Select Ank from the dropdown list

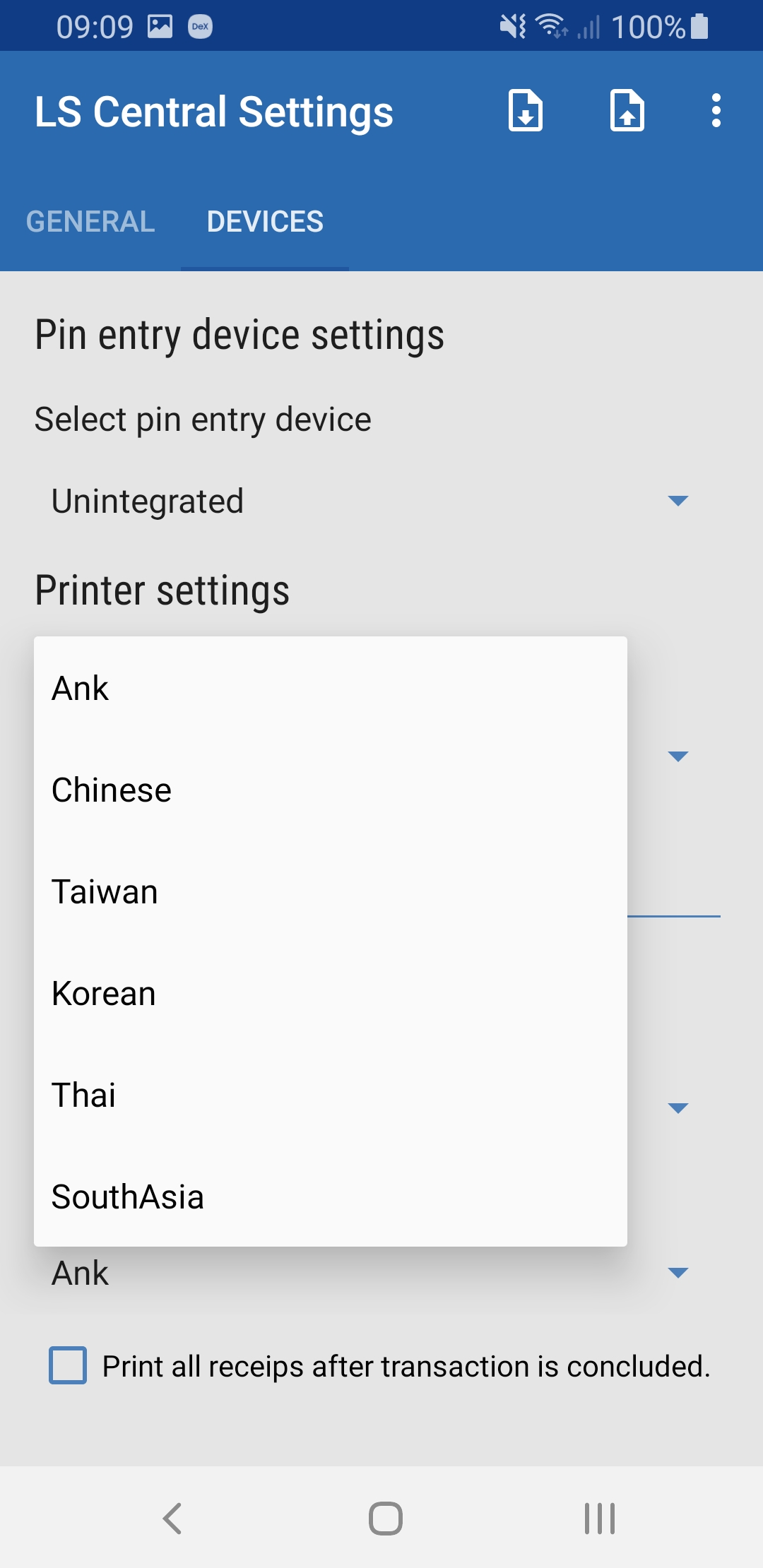[x=331, y=689]
